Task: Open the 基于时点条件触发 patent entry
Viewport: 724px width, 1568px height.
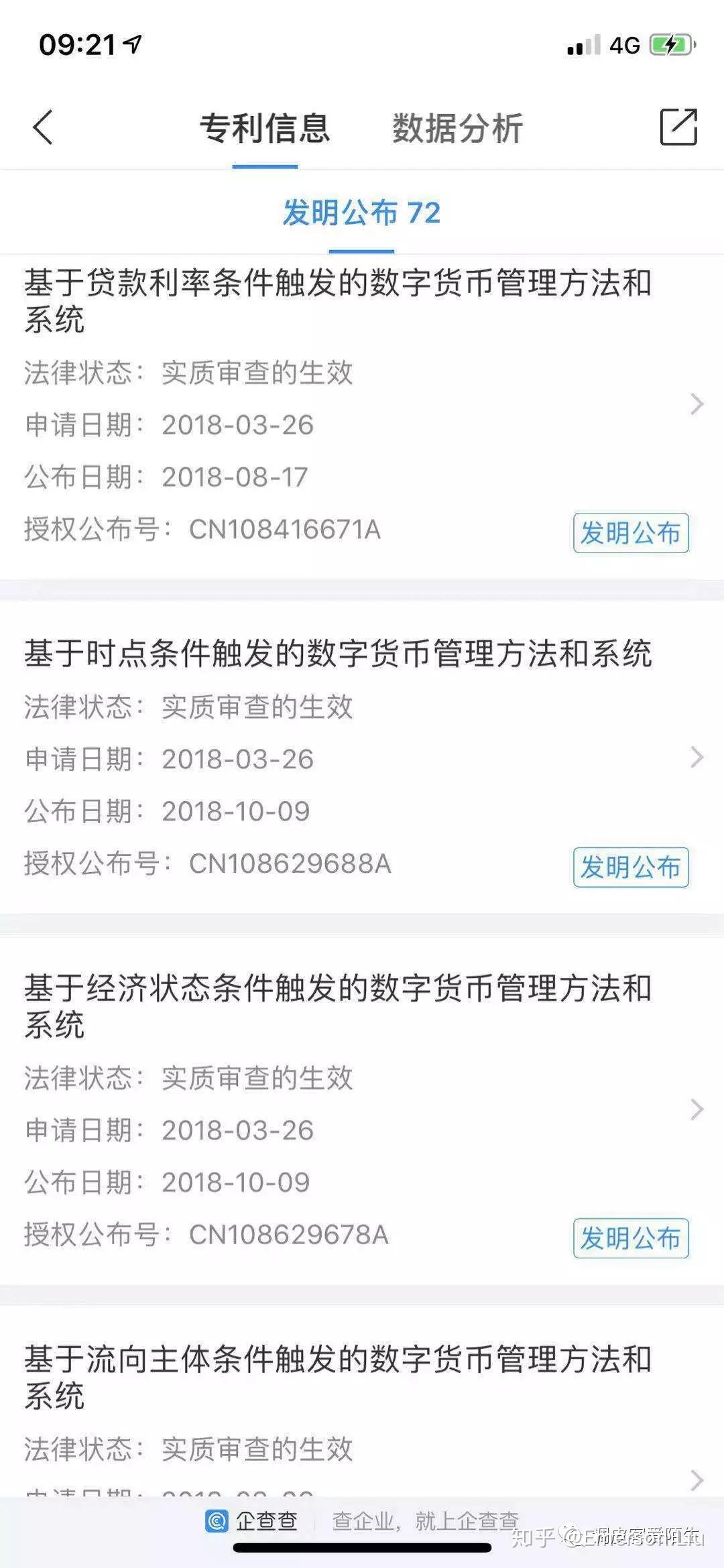Action: pyautogui.click(x=338, y=654)
